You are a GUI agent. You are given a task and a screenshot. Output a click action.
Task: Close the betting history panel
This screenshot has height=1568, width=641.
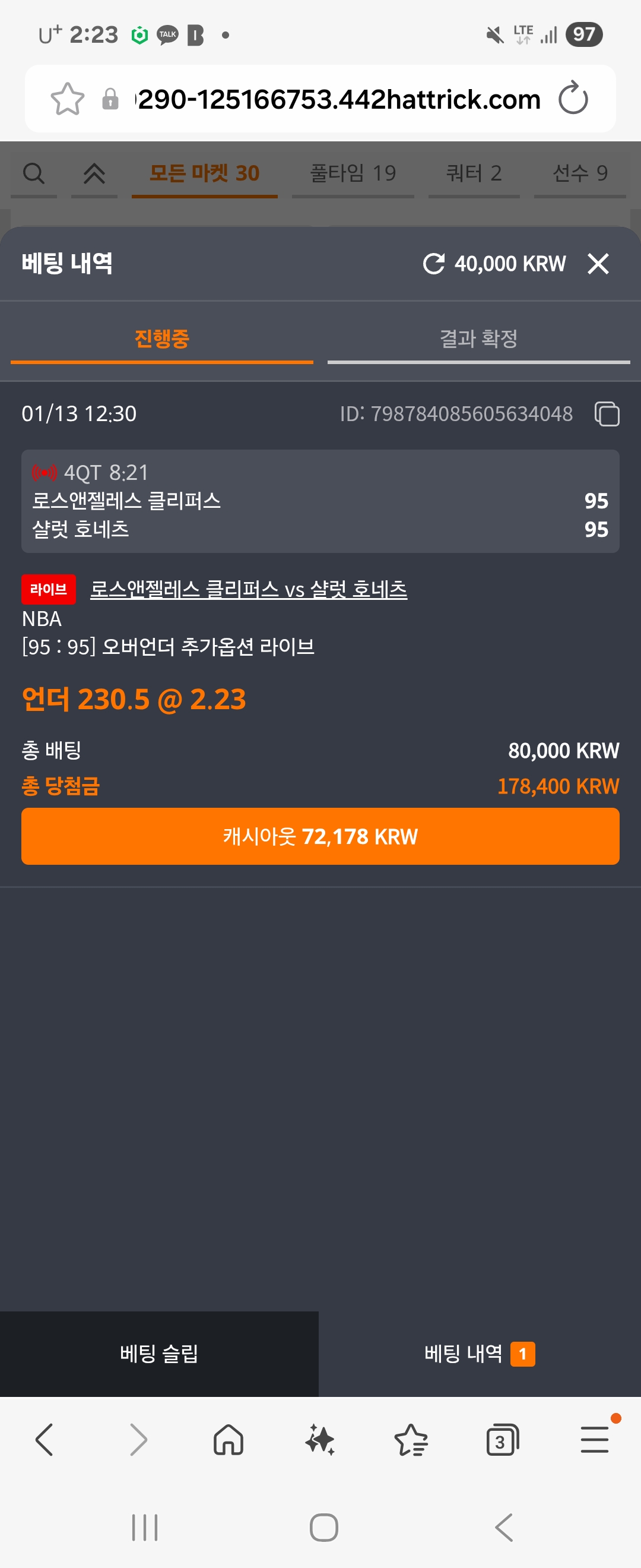[x=598, y=264]
